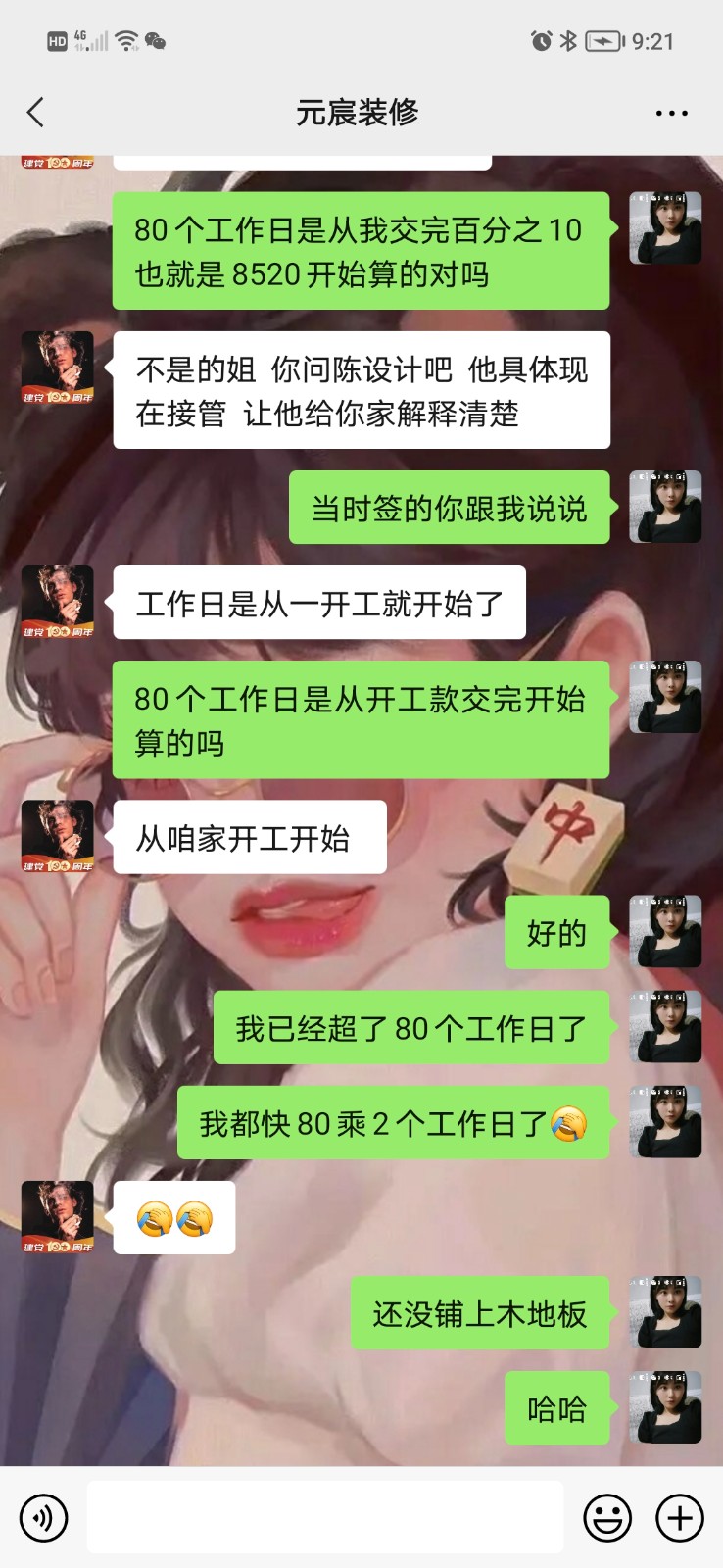The image size is (723, 1568).
Task: Open the plus attachment menu
Action: [x=680, y=1518]
